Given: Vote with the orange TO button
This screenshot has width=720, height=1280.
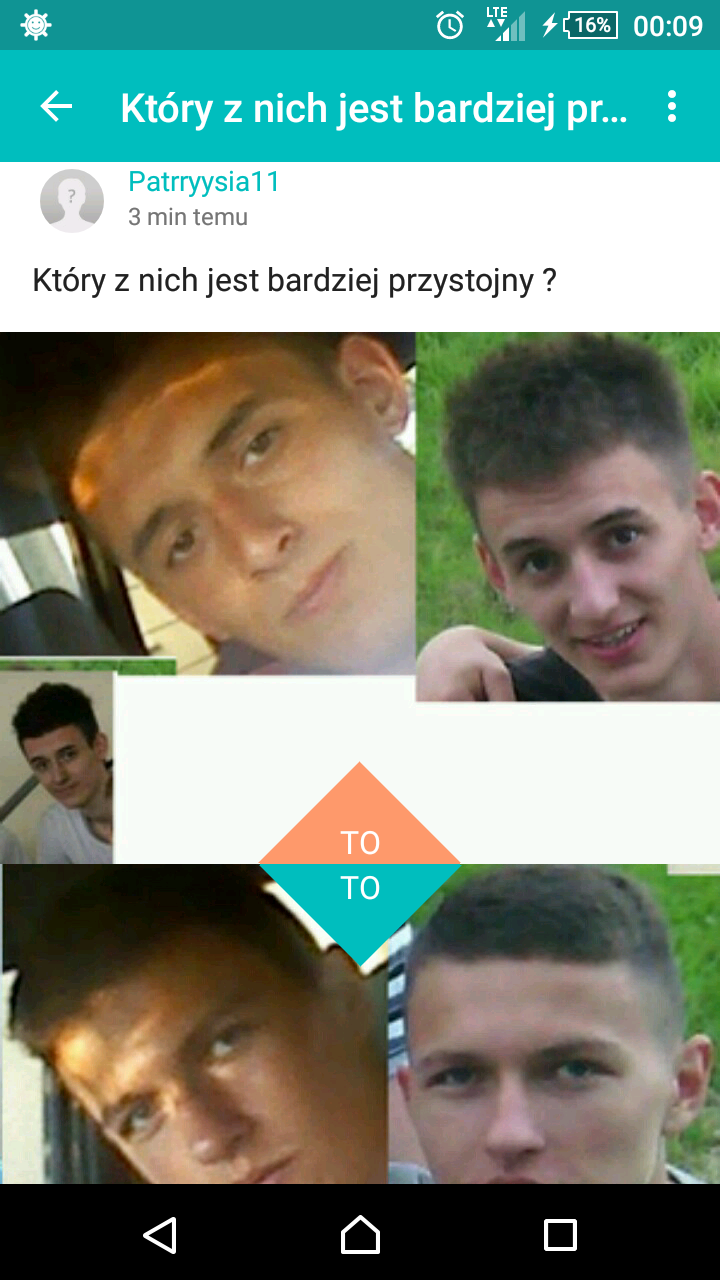Looking at the screenshot, I should click(x=360, y=830).
